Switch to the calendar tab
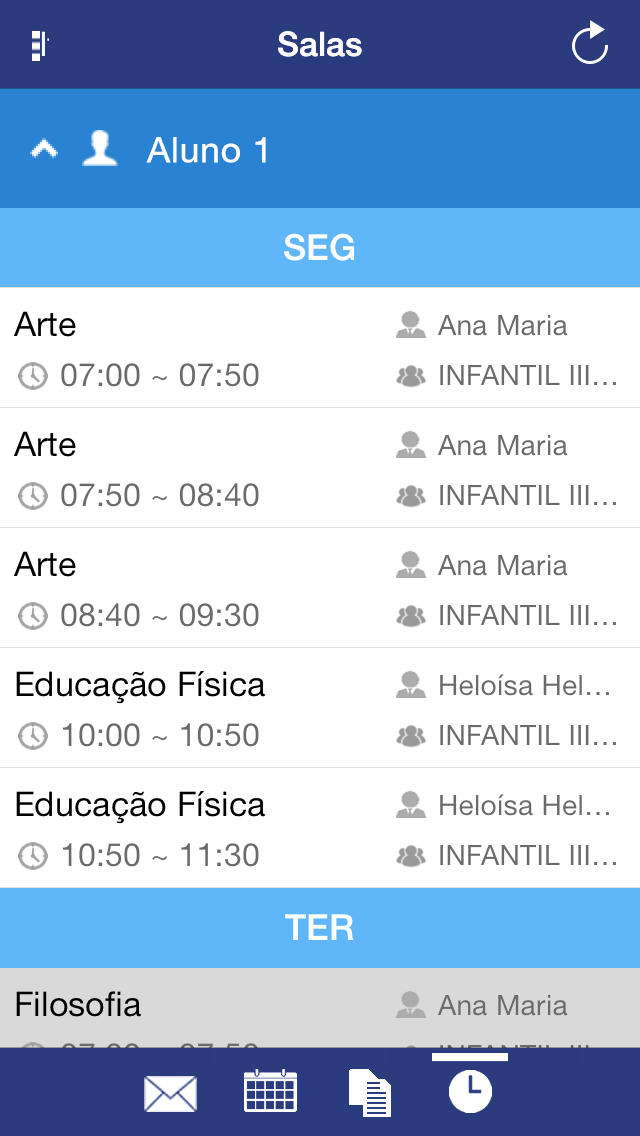The height and width of the screenshot is (1136, 640). point(270,1091)
